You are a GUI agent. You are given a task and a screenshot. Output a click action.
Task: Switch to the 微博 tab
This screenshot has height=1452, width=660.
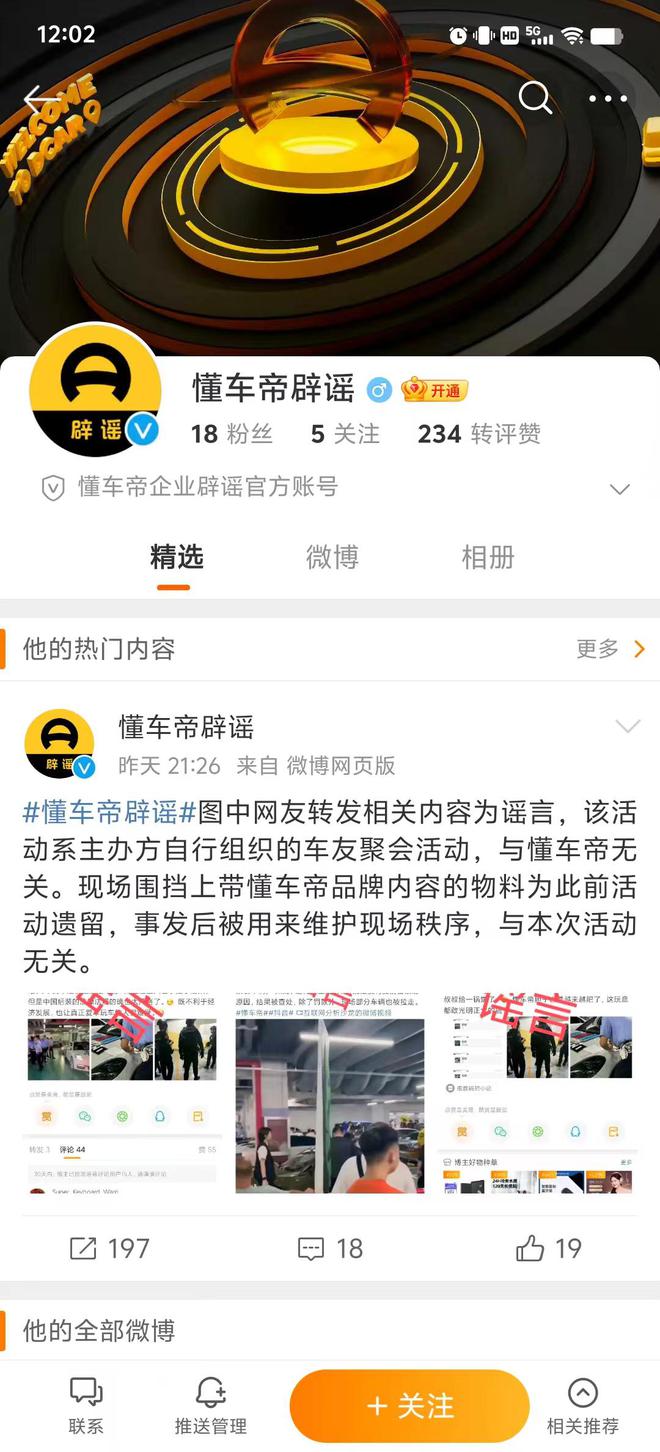pos(332,557)
